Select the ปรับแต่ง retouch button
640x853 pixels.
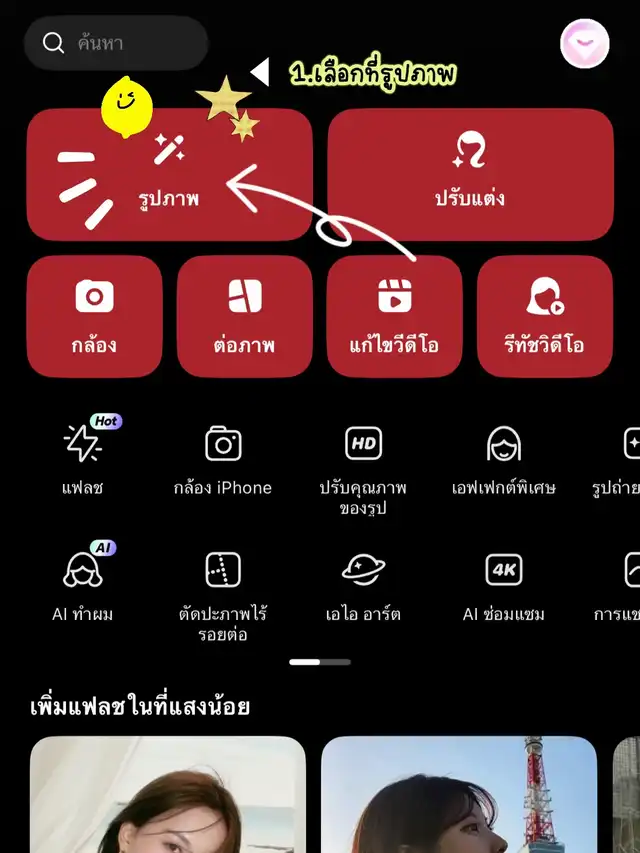tap(470, 175)
